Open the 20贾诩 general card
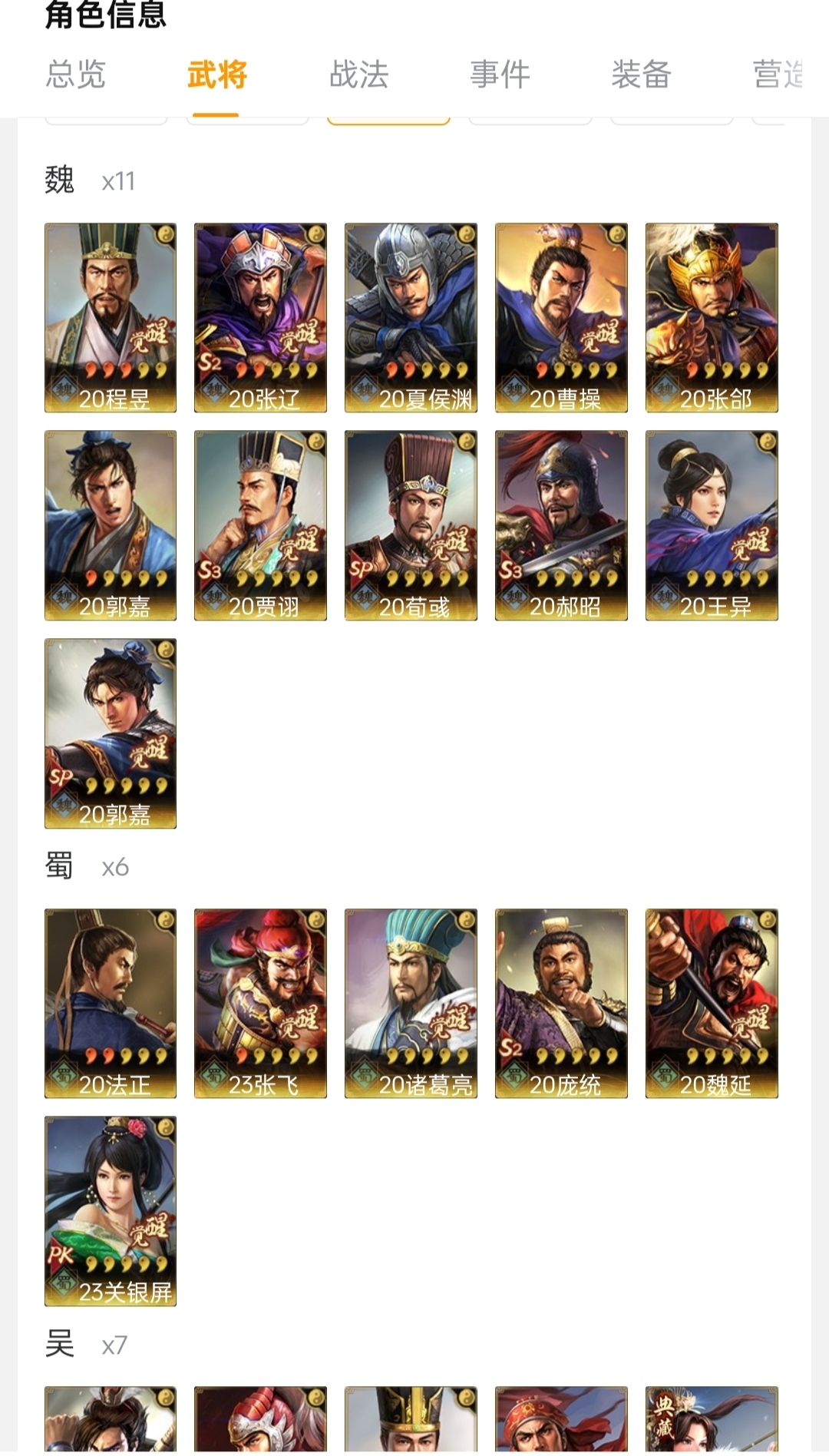 click(260, 525)
